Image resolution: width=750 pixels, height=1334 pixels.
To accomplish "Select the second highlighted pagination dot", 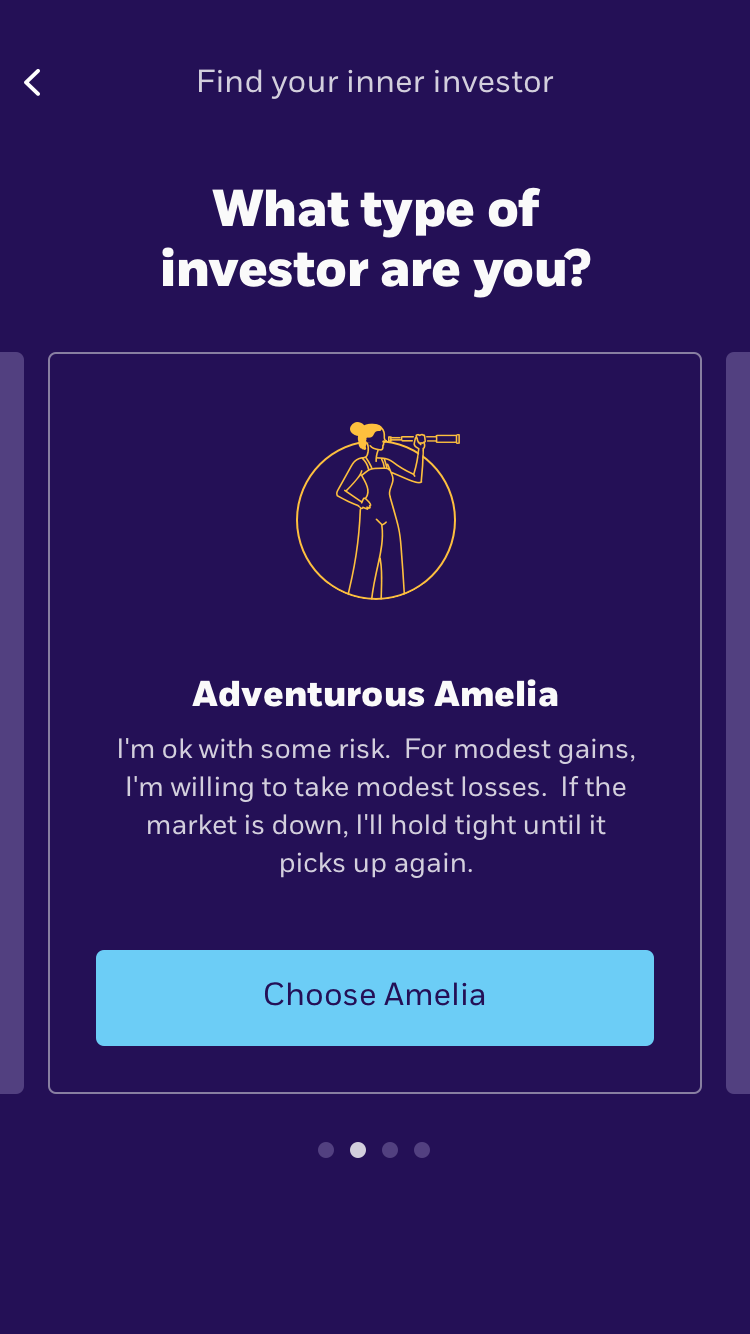I will click(358, 1150).
